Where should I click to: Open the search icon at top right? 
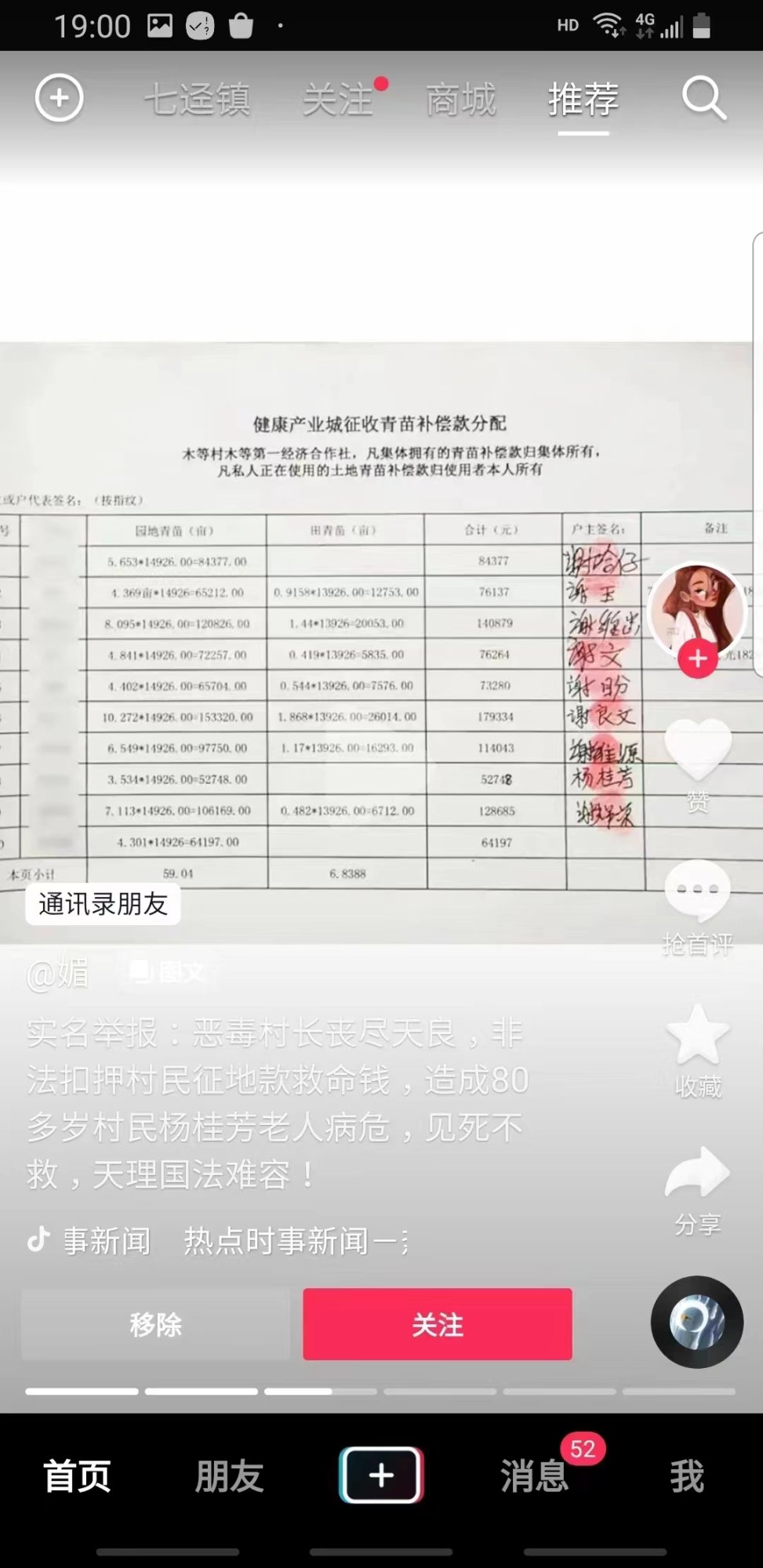[703, 99]
